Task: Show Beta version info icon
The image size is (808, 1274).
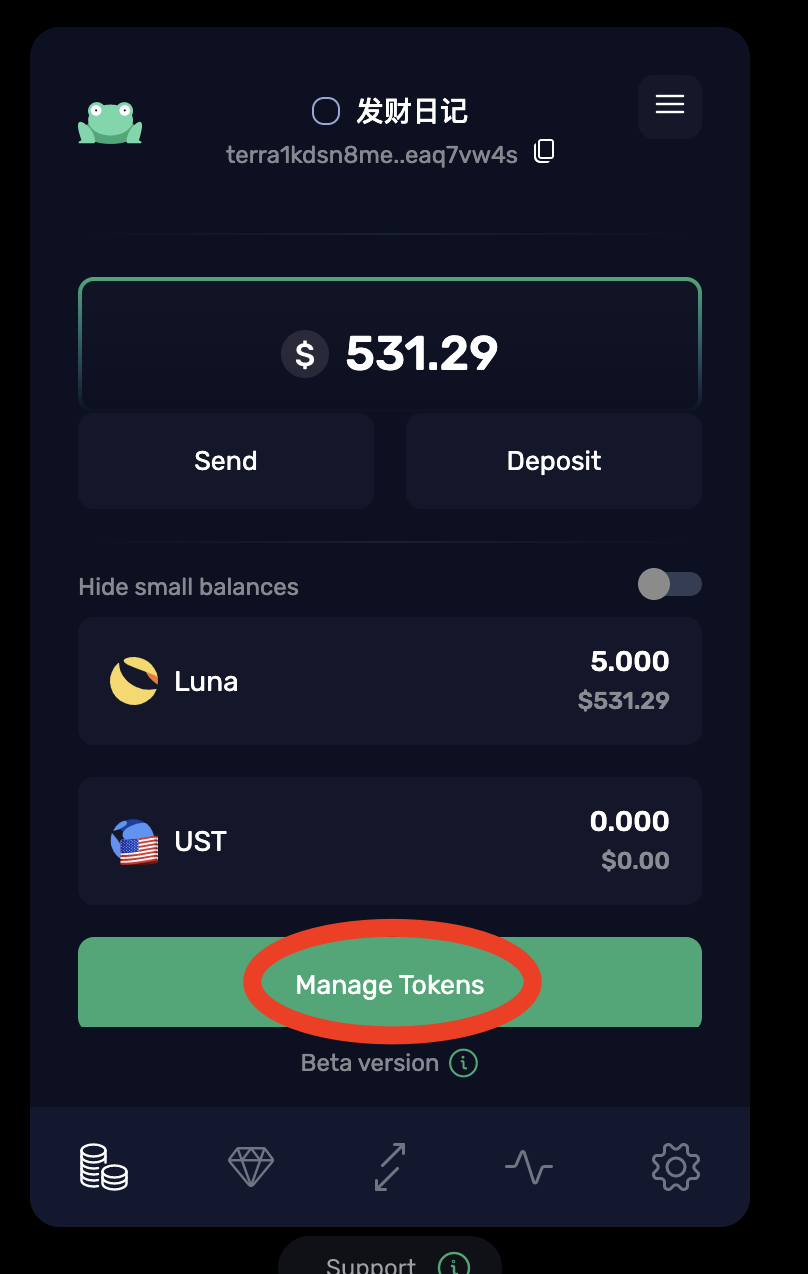Action: click(463, 1063)
